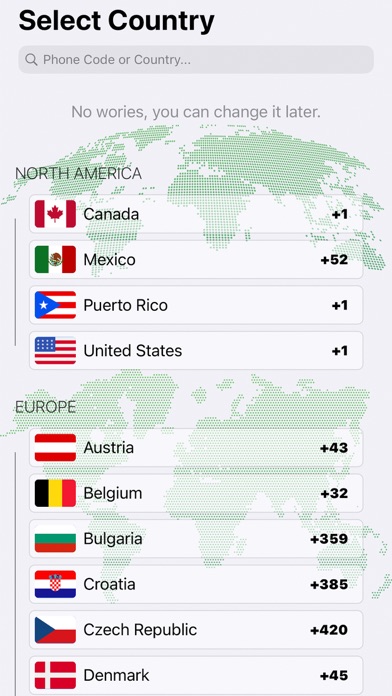Choose Mexico +52
The image size is (392, 696).
[196, 260]
